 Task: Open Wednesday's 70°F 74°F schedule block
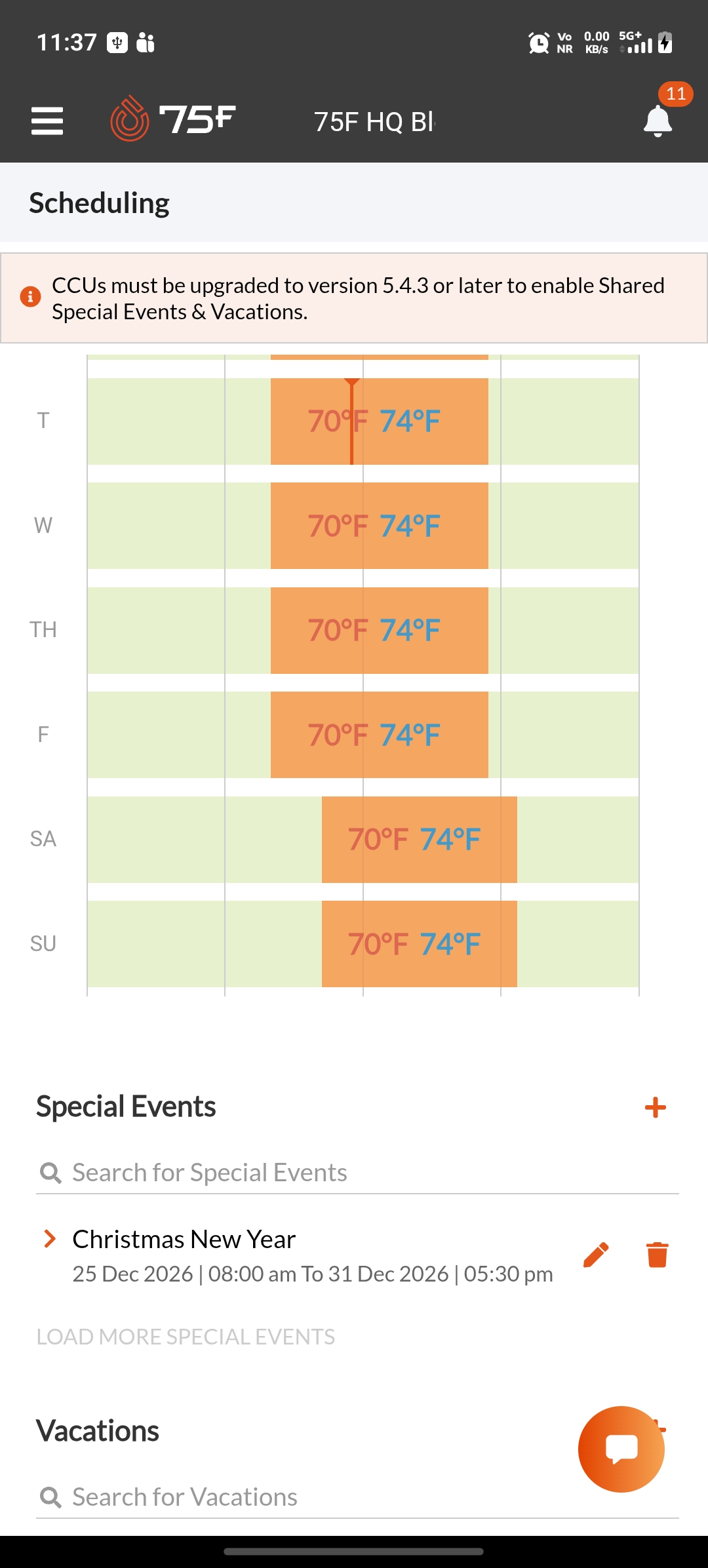380,526
